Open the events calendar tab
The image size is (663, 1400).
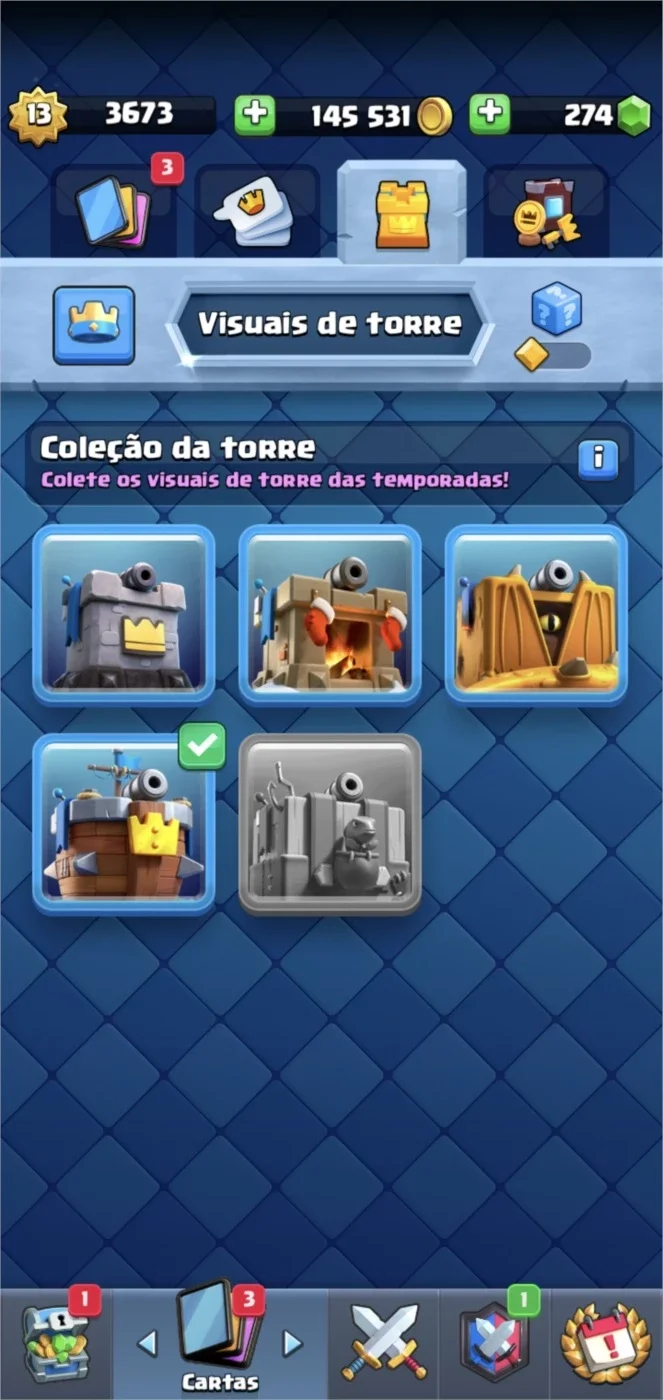point(606,1344)
